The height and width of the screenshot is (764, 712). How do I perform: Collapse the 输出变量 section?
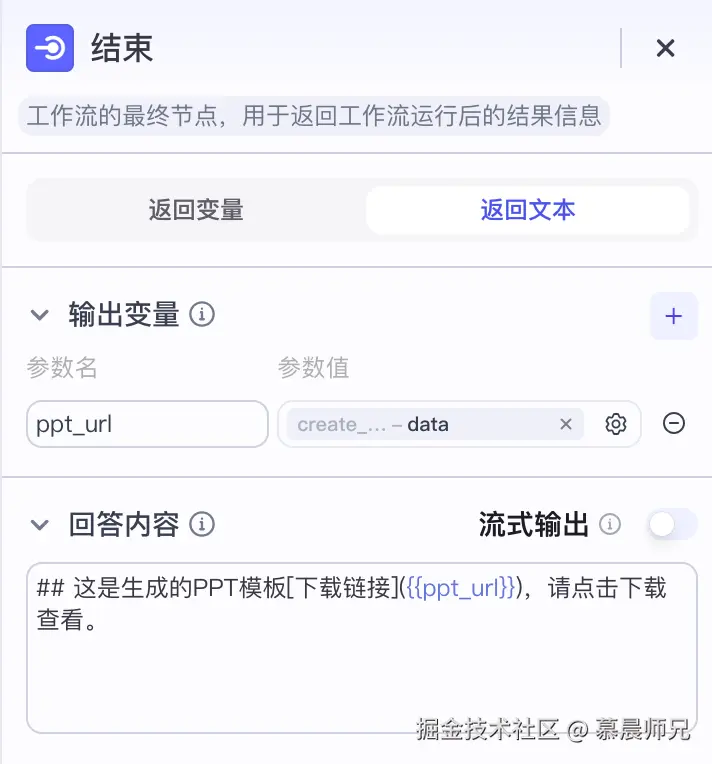[40, 315]
